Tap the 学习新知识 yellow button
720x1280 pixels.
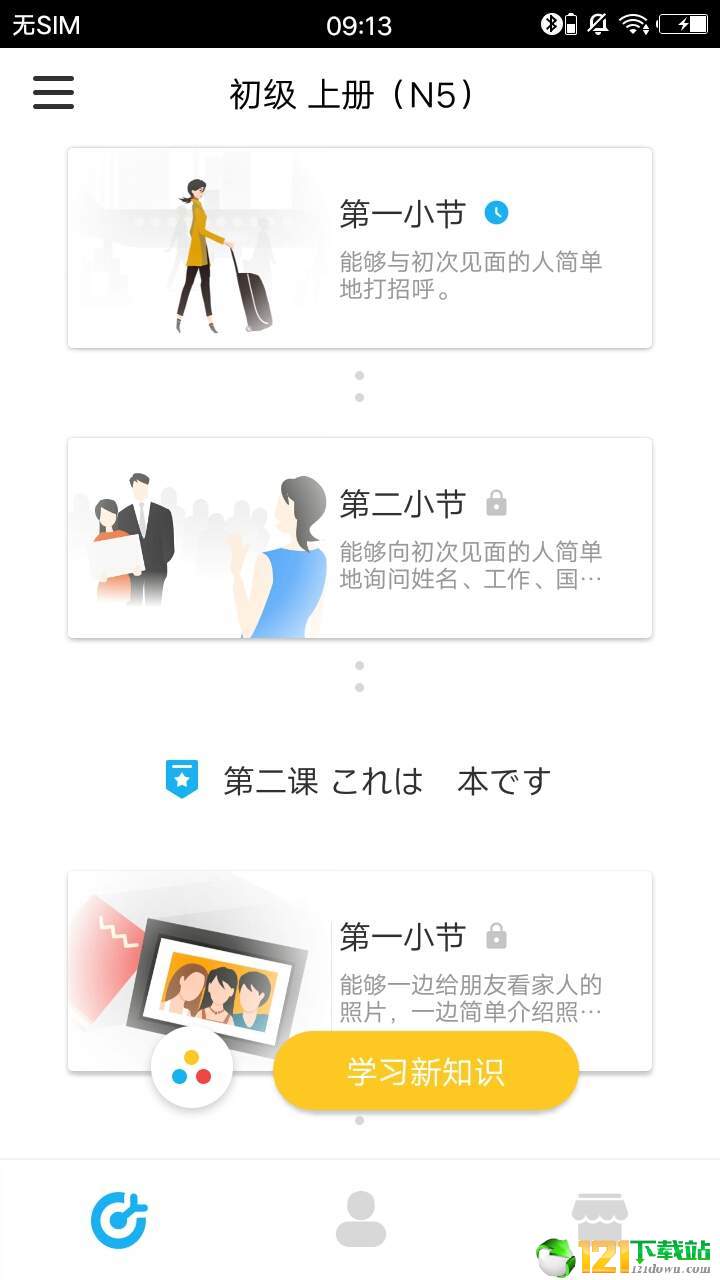pyautogui.click(x=426, y=1071)
